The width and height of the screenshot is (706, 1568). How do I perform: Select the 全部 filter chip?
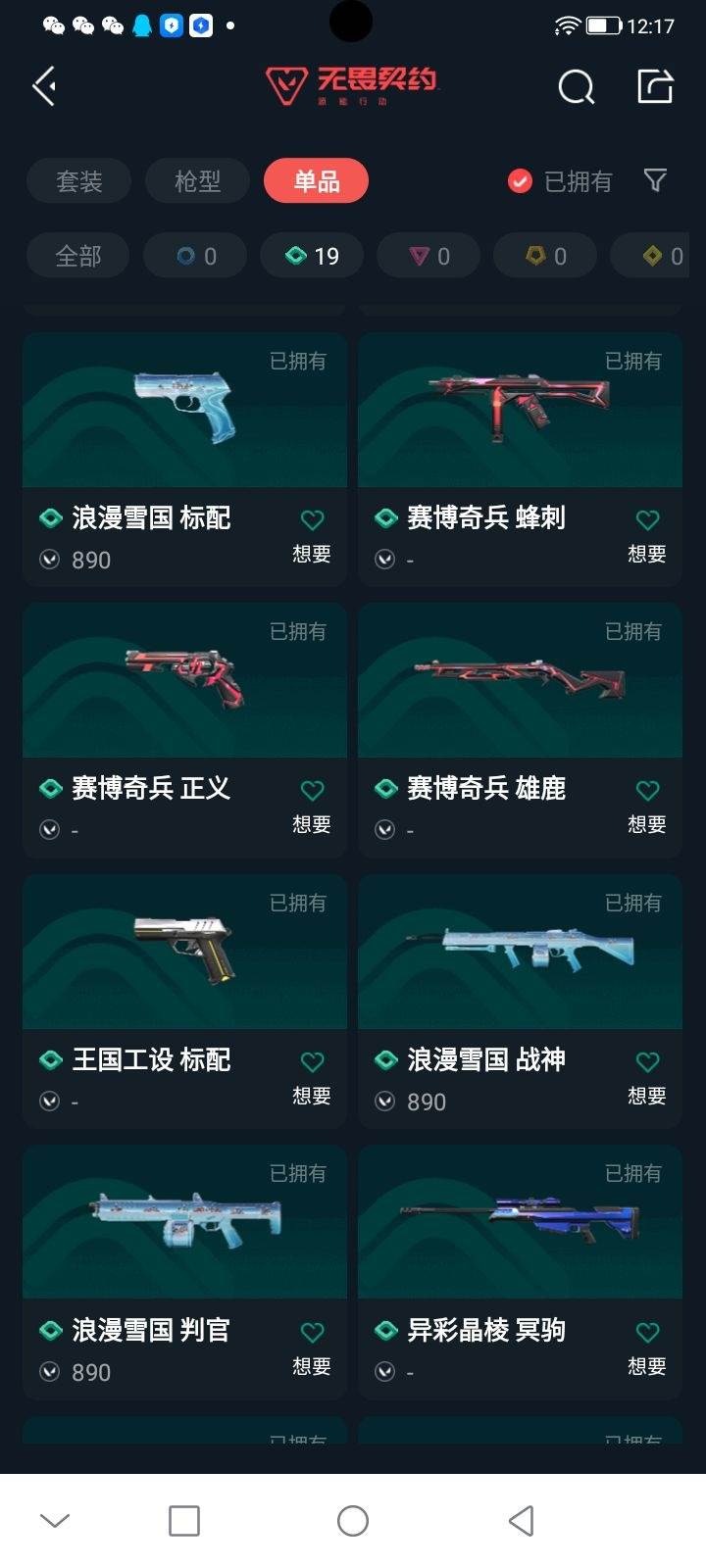pyautogui.click(x=76, y=255)
